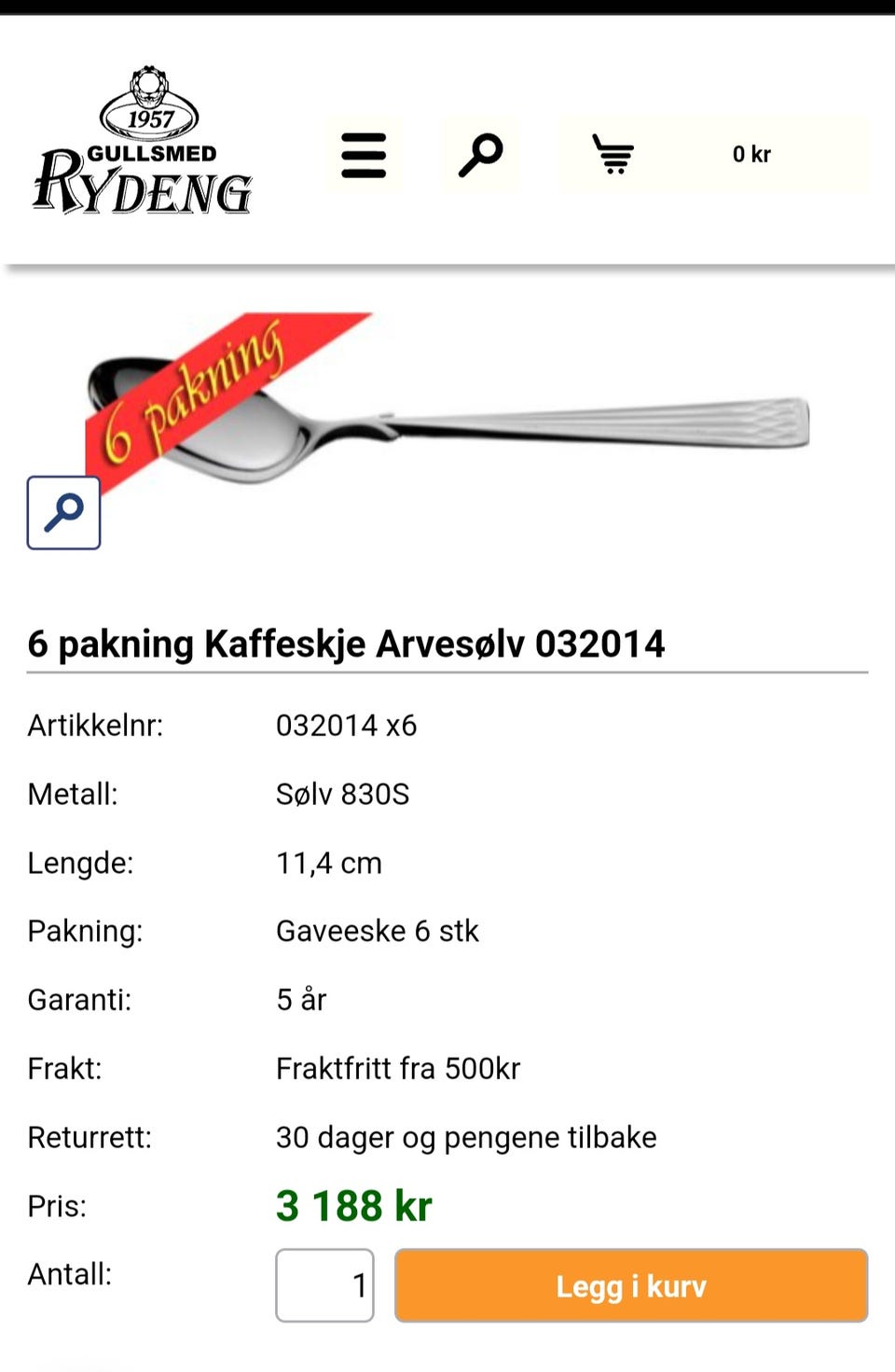Screen dimensions: 895x1372
Task: Click the Gaveeske 6 stk packaging info
Action: point(378,931)
